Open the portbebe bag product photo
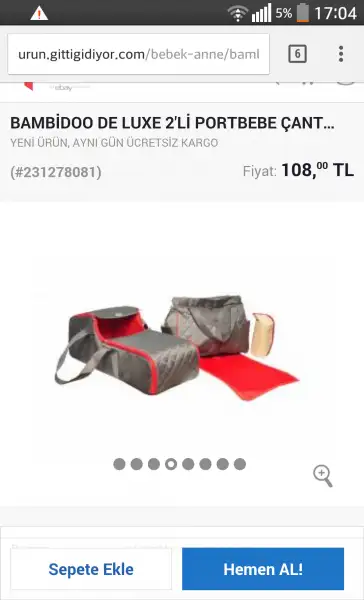The width and height of the screenshot is (364, 600). [x=177, y=347]
